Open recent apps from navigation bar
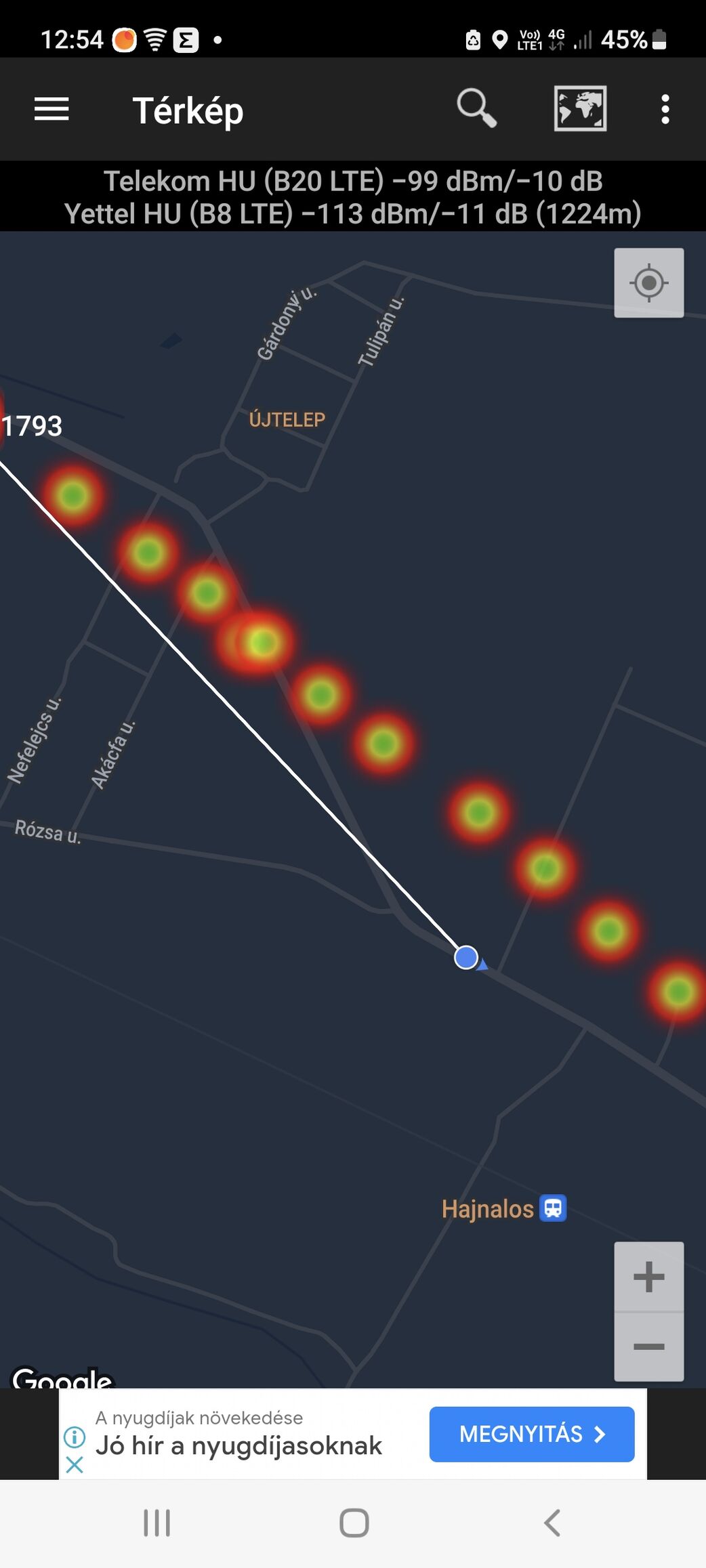This screenshot has width=706, height=1568. coord(157,1523)
